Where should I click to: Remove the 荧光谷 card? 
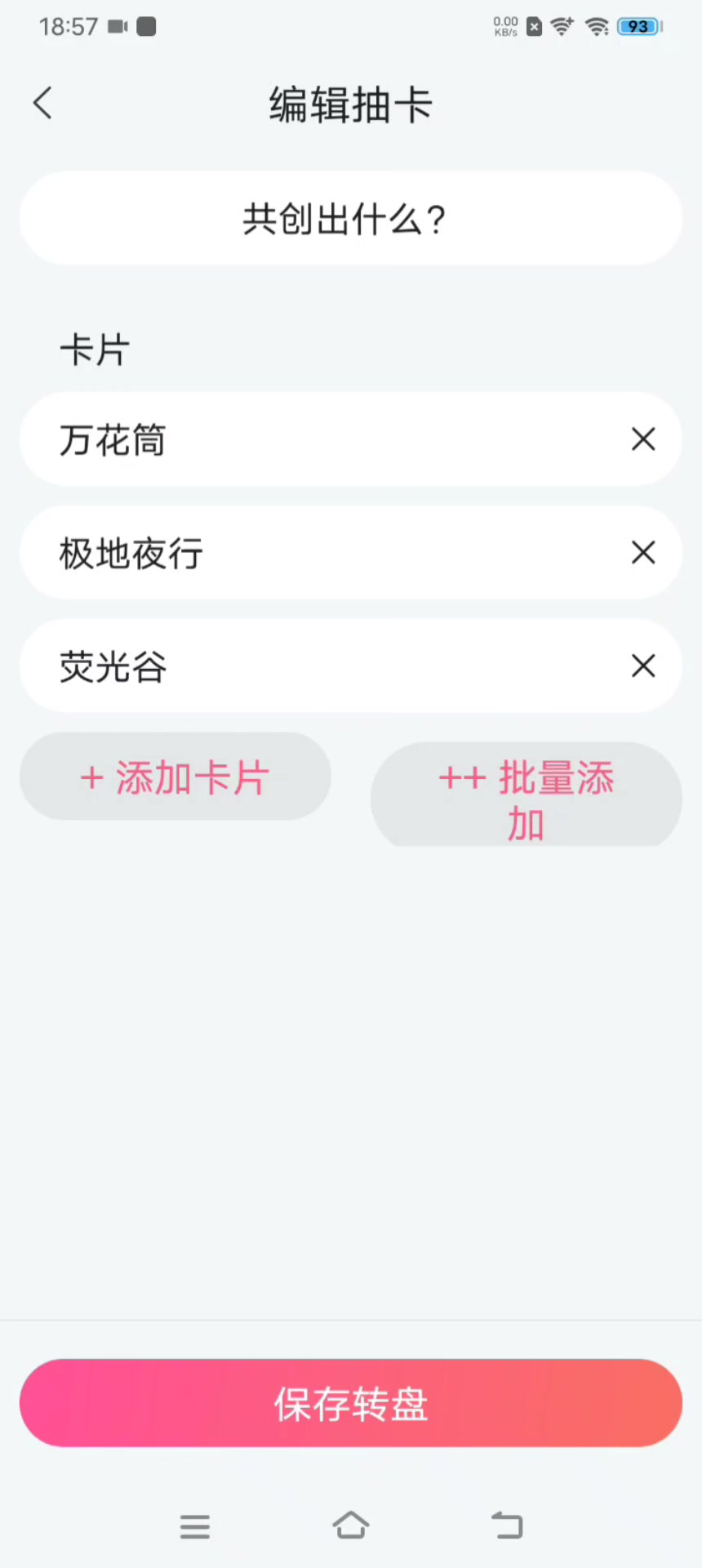(643, 666)
